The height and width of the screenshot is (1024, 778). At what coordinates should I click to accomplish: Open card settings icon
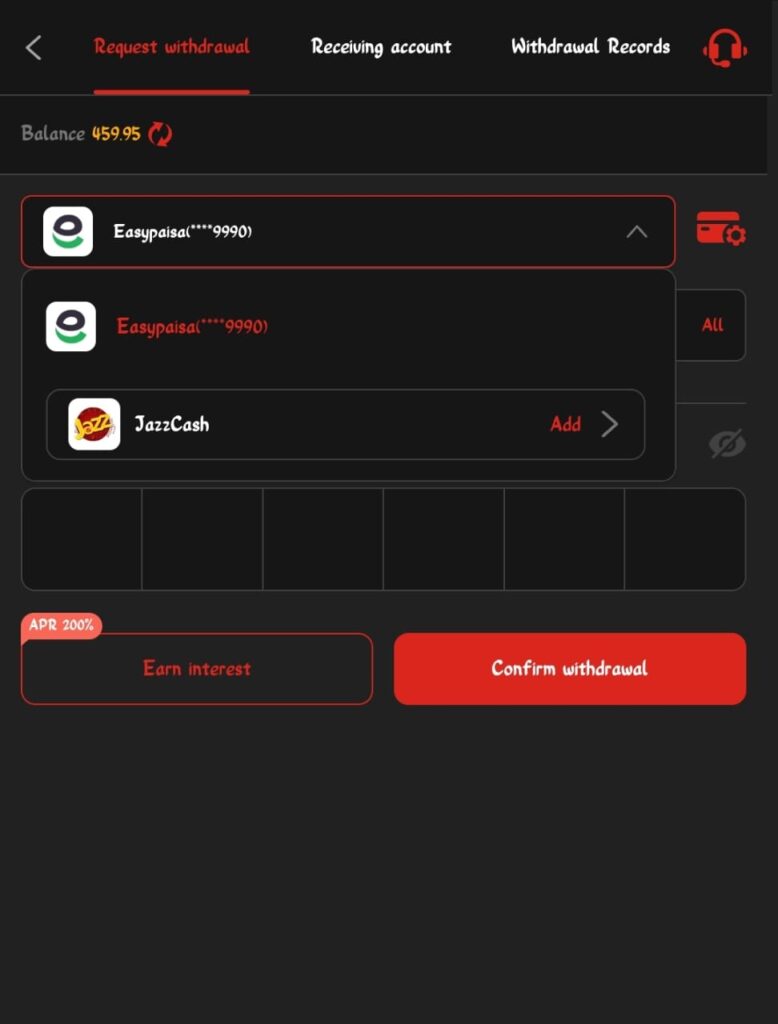point(721,229)
